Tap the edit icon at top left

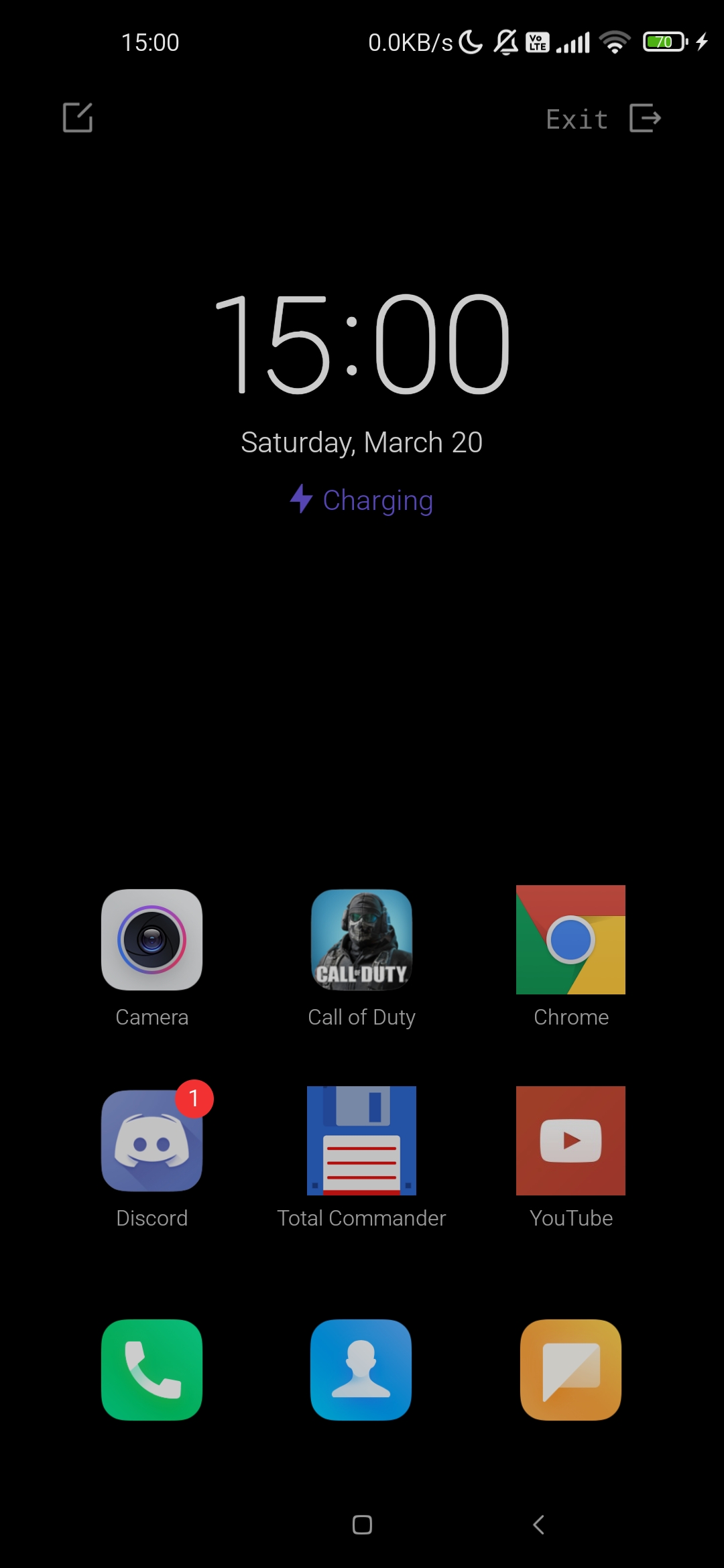[x=78, y=117]
